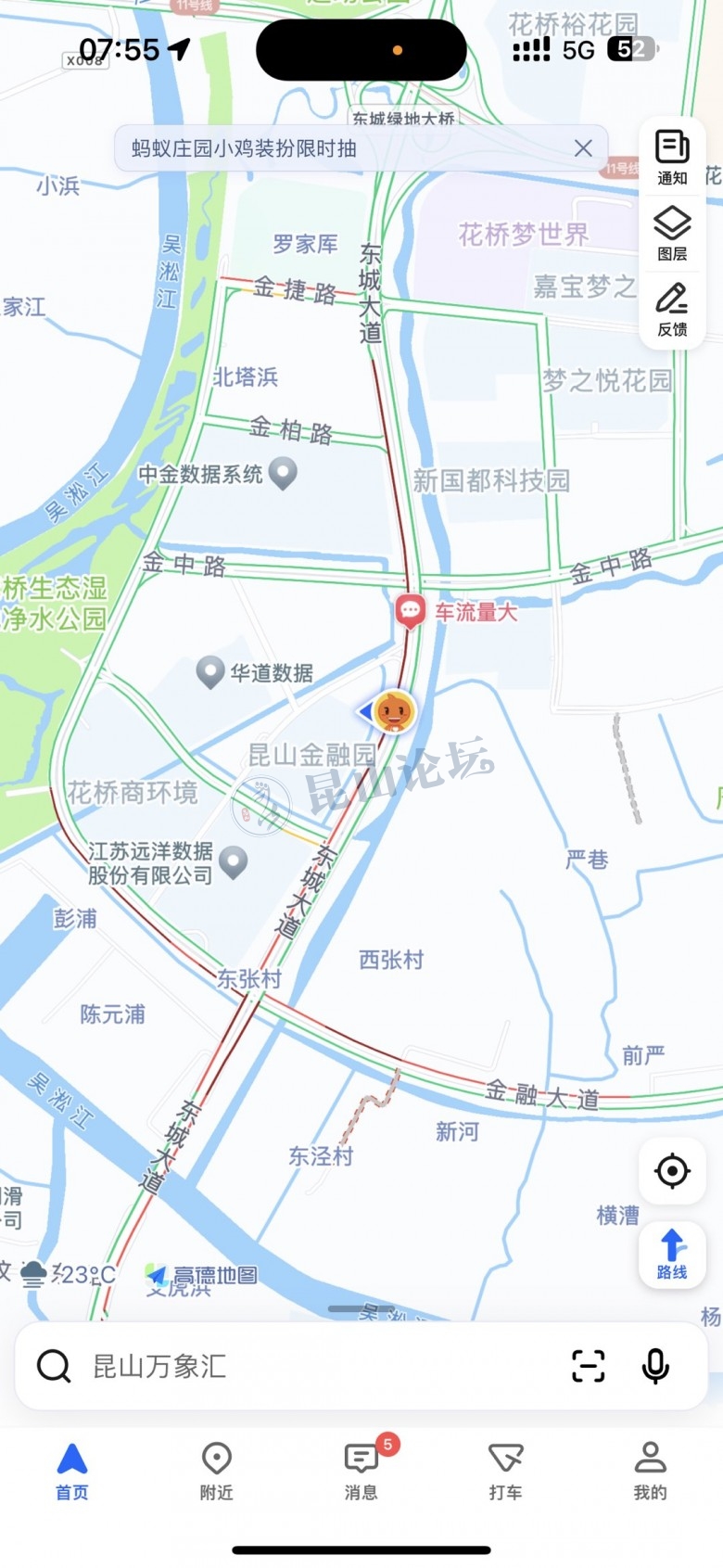Open the 江苏远洋数据股份有限公司 pin
Viewport: 723px width, 1568px height.
233,861
